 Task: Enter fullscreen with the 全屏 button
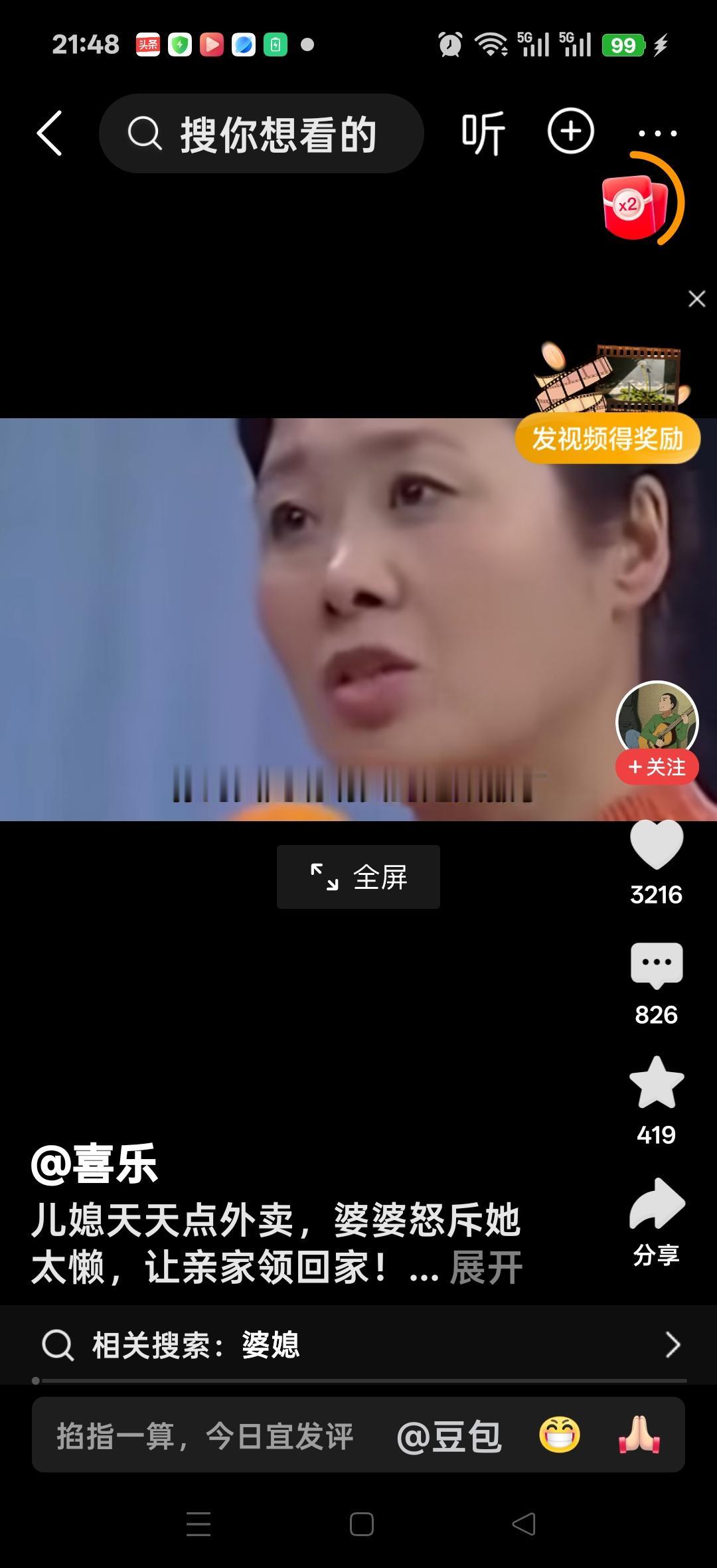point(357,876)
